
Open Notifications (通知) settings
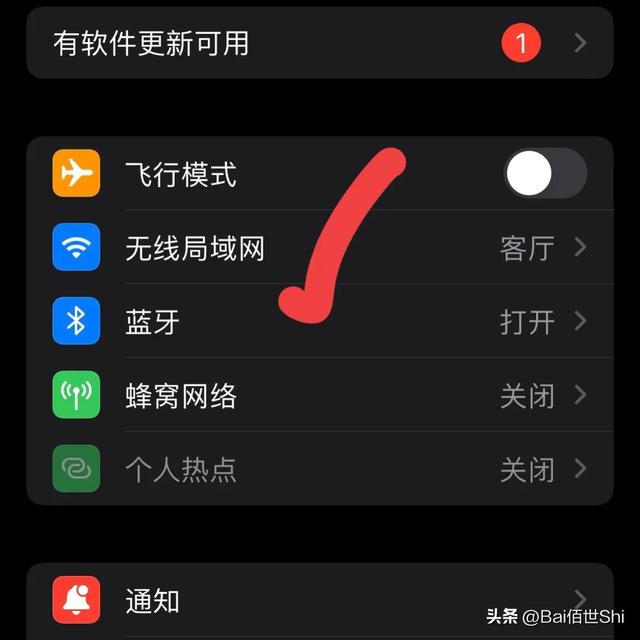[318, 601]
